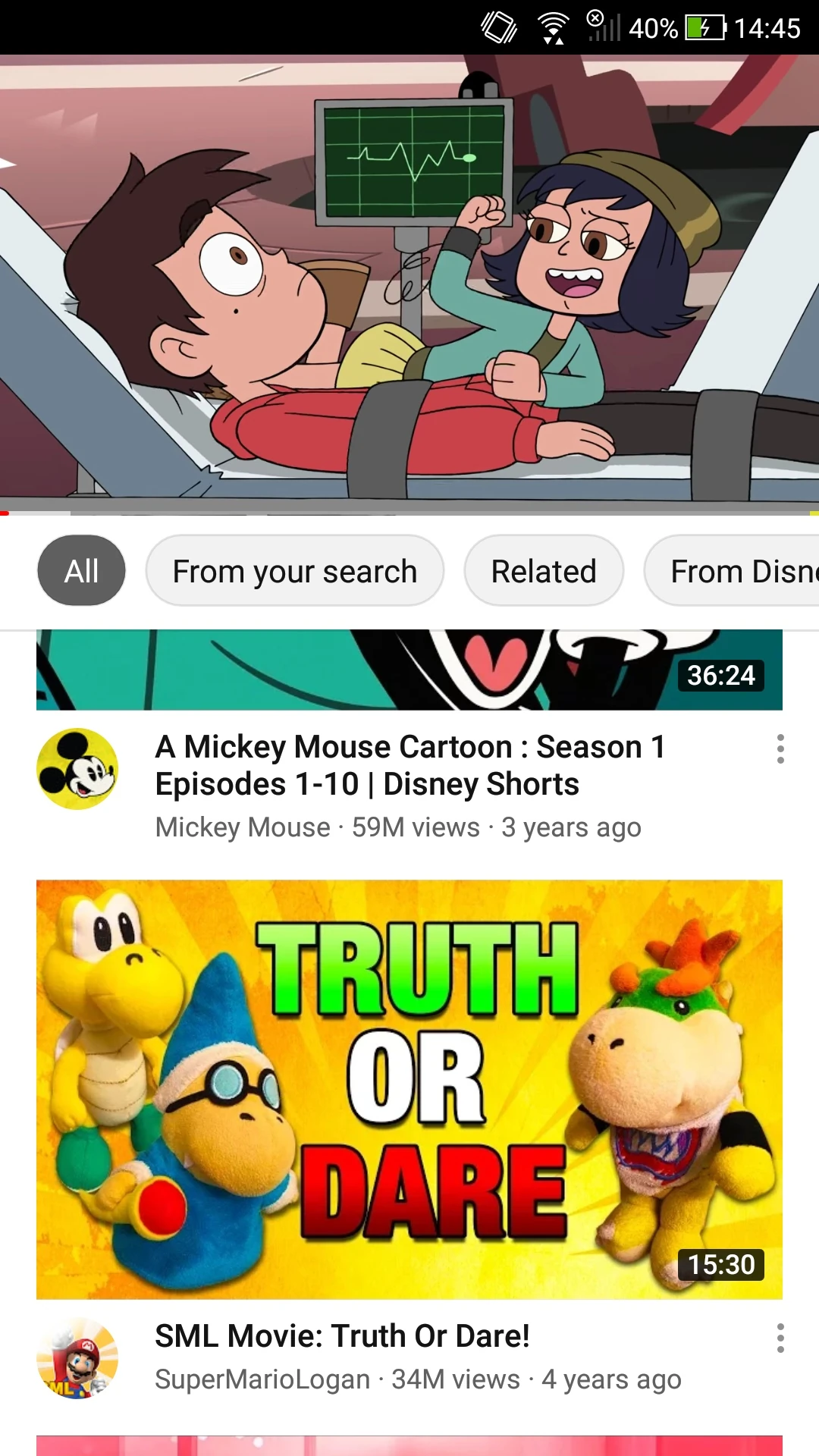Screen dimensions: 819x1456
Task: Open options for SML Movie video
Action: coord(780,1338)
